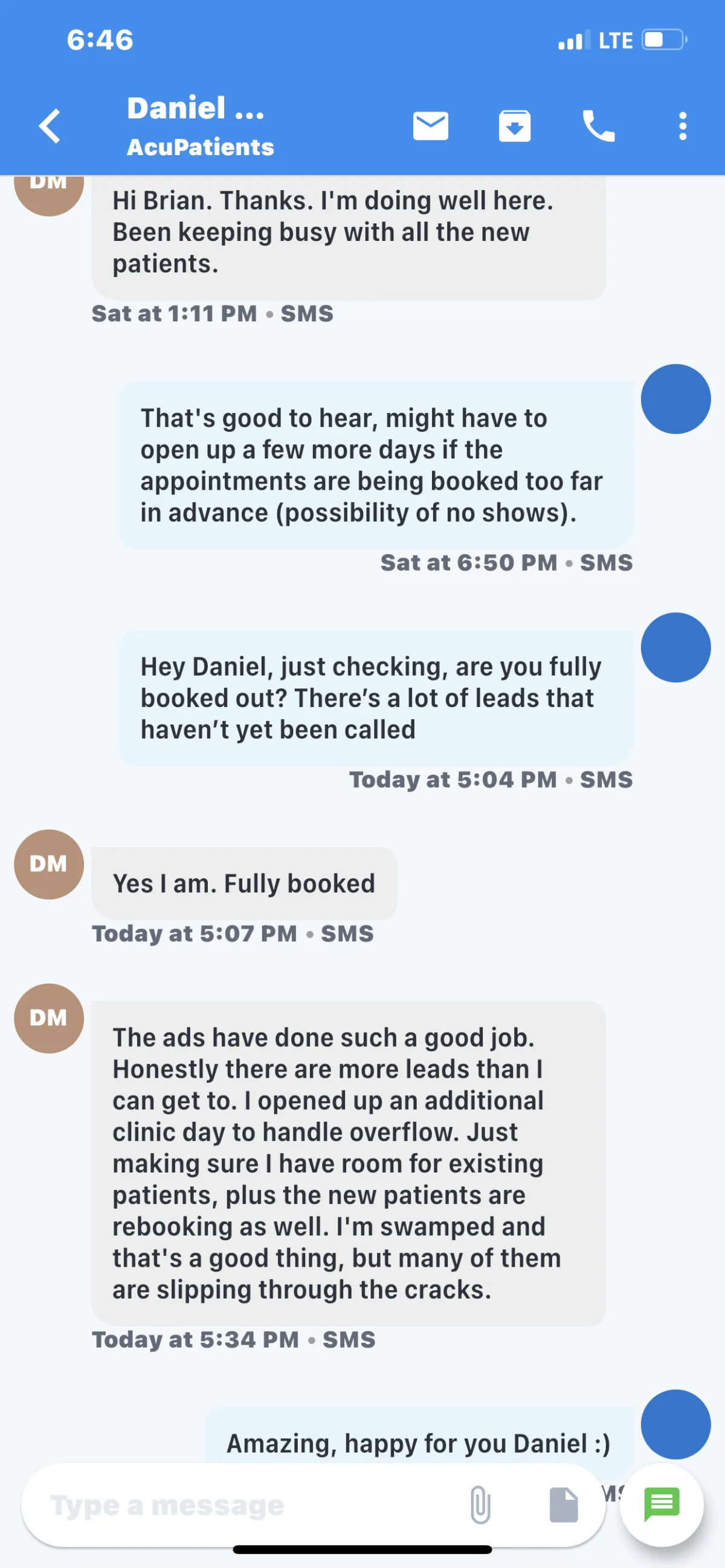Call Daniel with the phone icon
The width and height of the screenshot is (725, 1568).
point(598,126)
